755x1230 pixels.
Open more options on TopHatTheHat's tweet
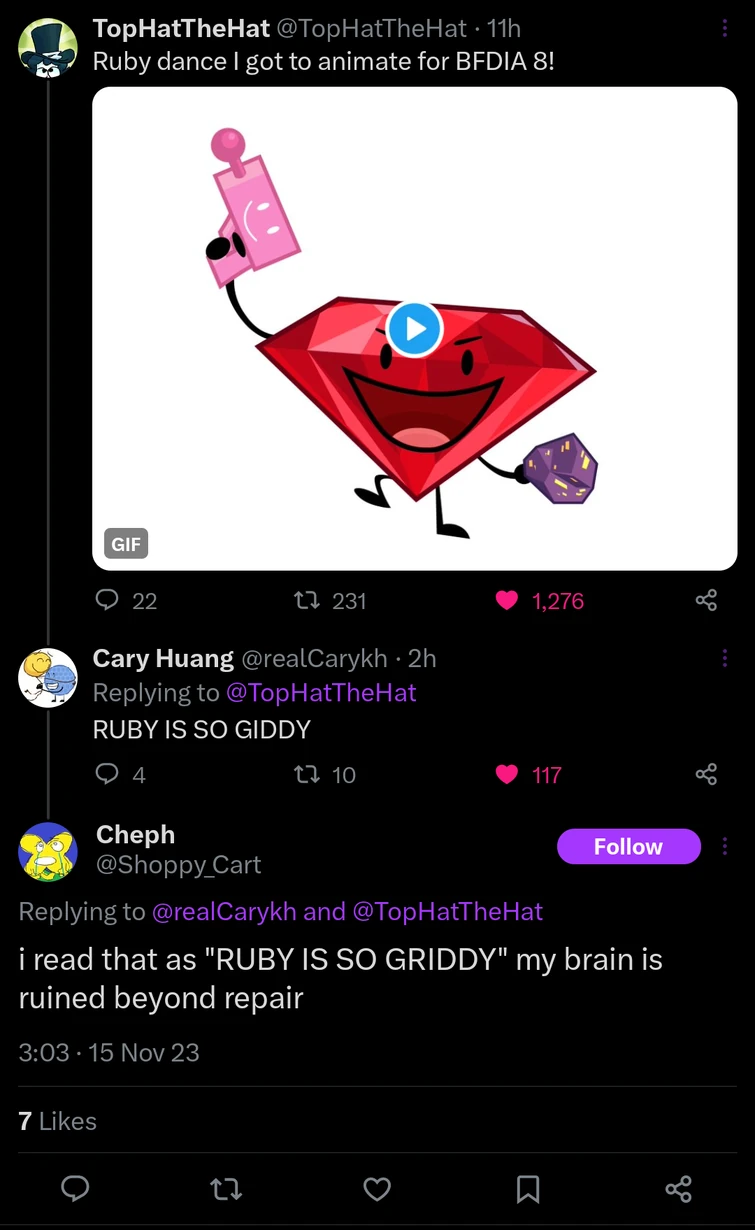pos(725,28)
